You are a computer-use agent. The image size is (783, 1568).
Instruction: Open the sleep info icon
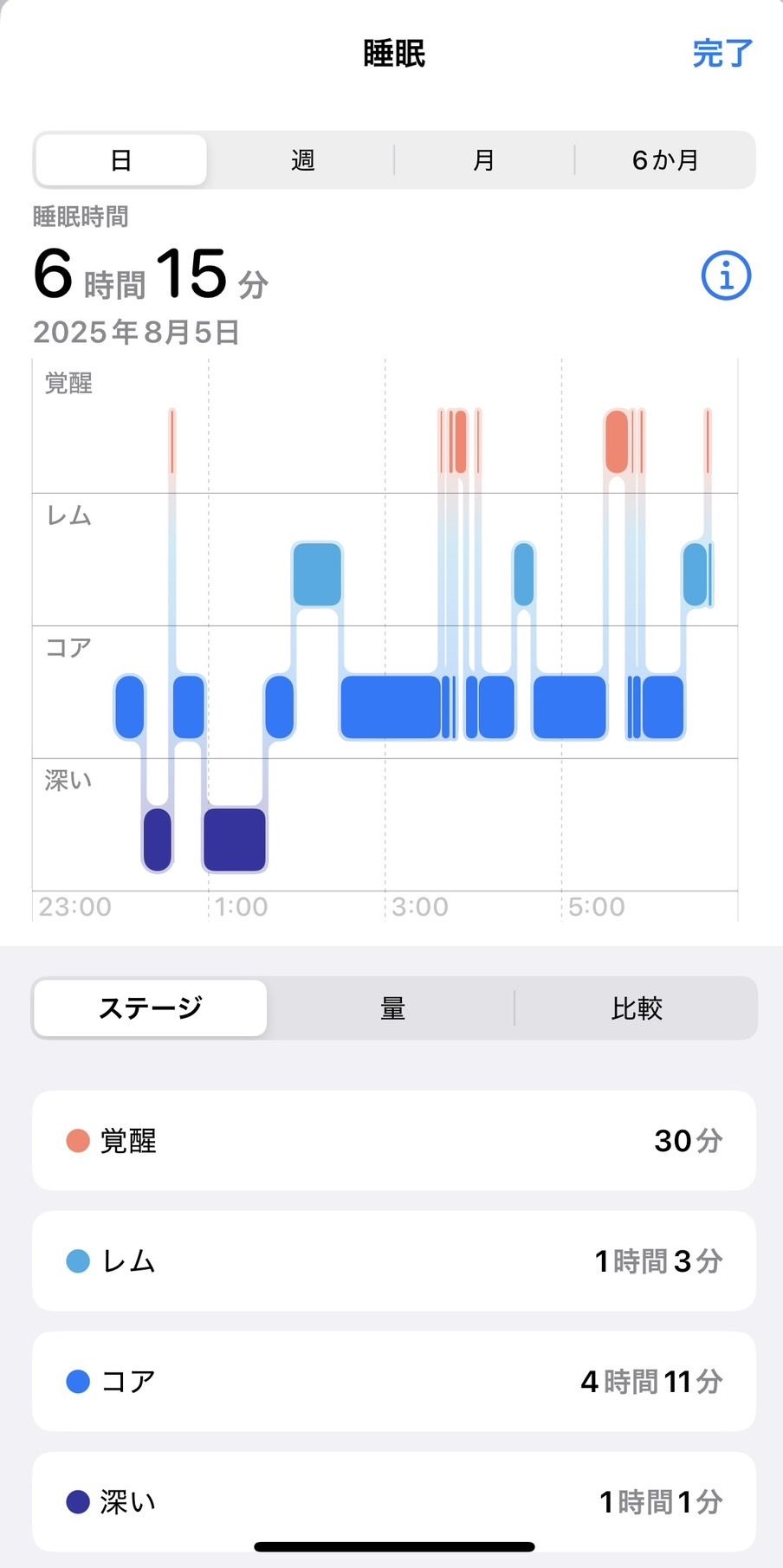pyautogui.click(x=725, y=276)
